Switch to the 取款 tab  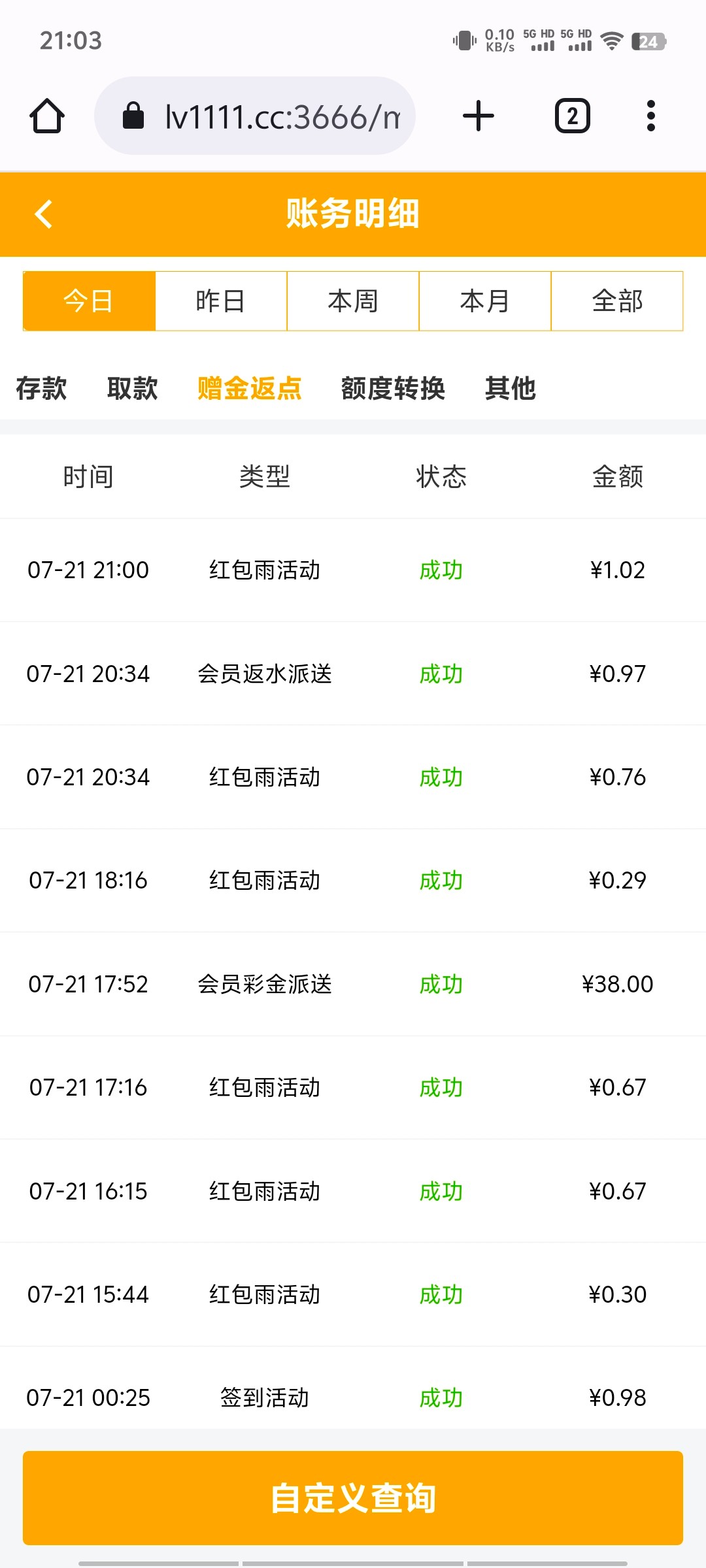[x=132, y=388]
